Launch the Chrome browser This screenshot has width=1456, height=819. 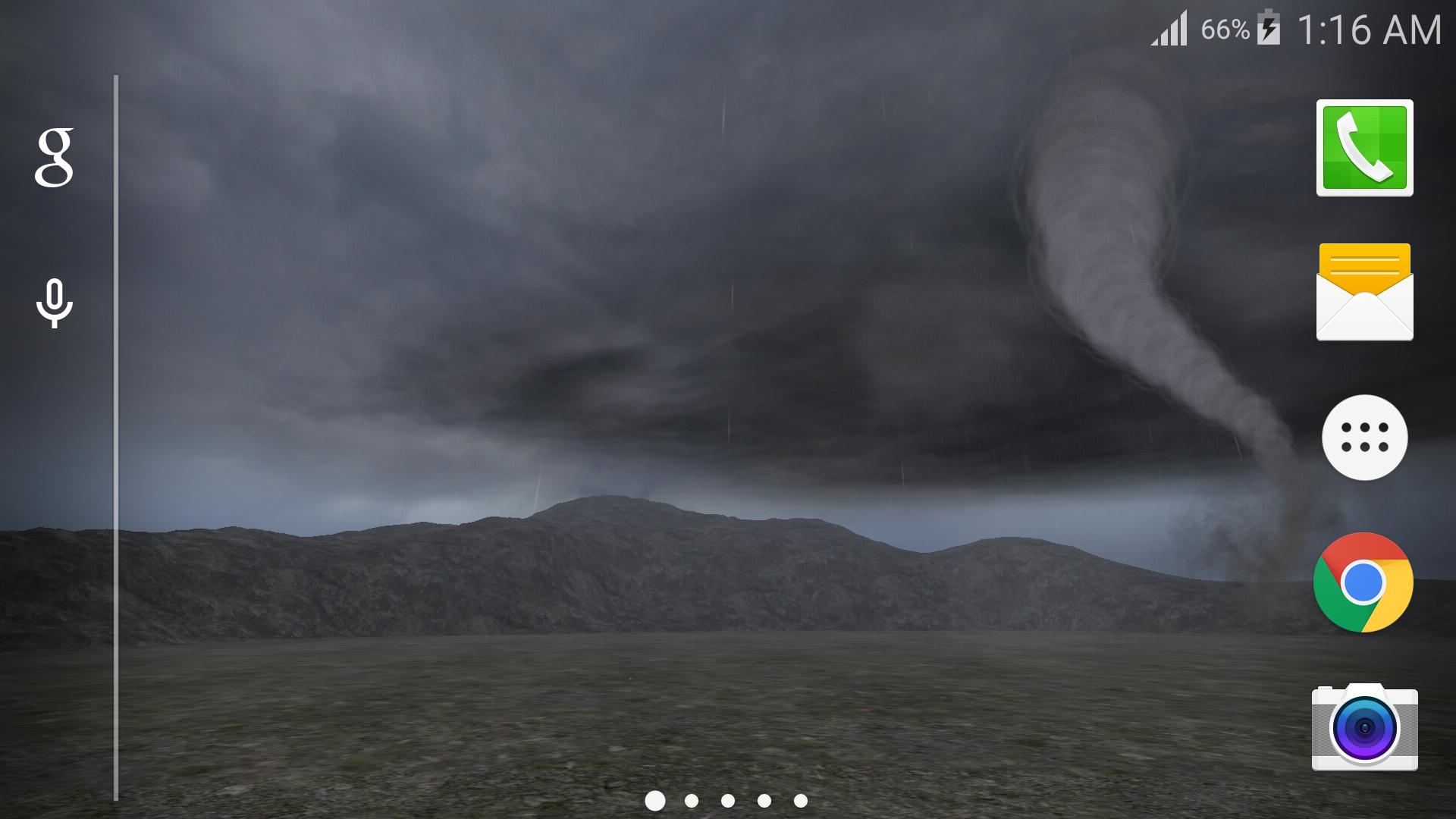pos(1363,582)
